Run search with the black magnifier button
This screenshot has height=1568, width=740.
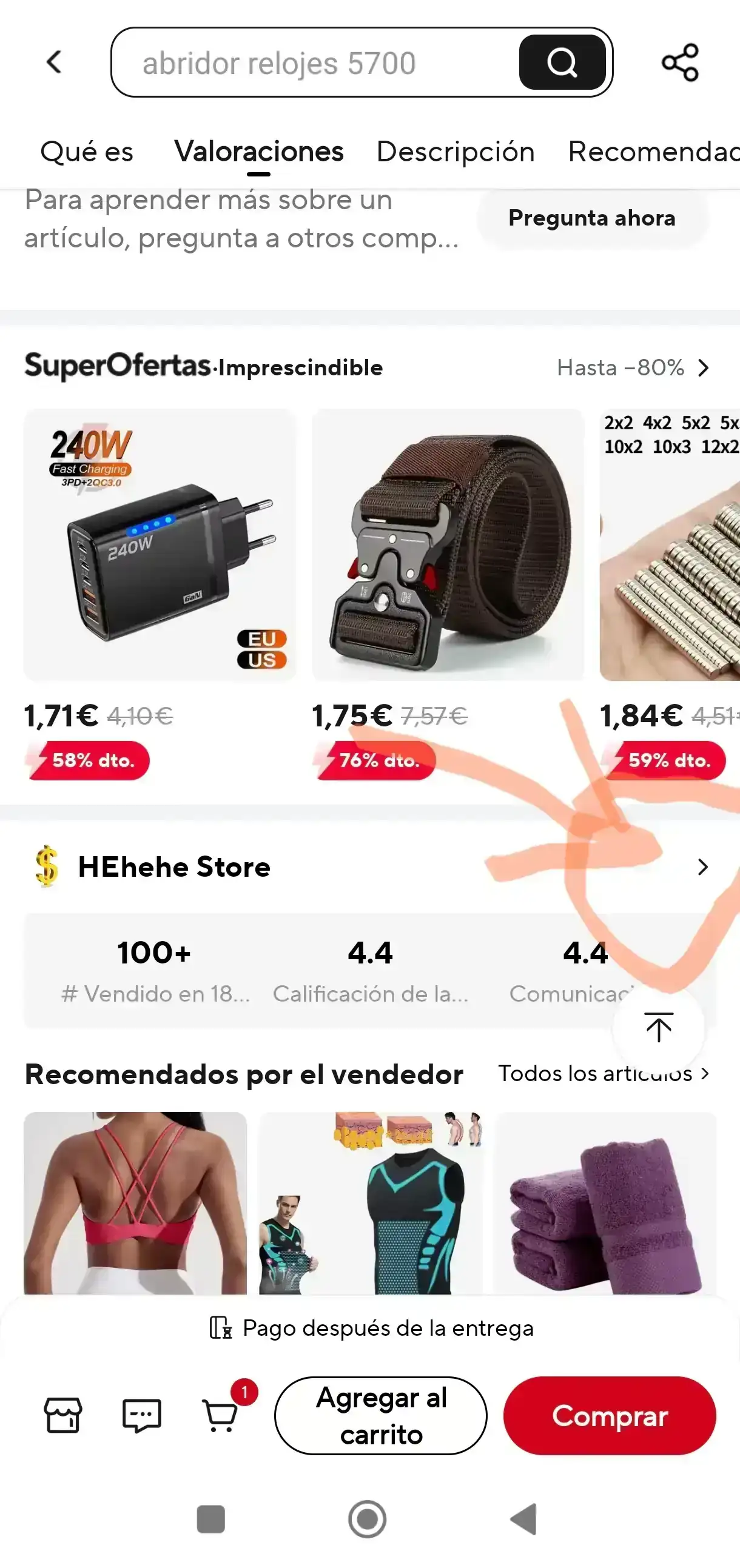pyautogui.click(x=562, y=62)
